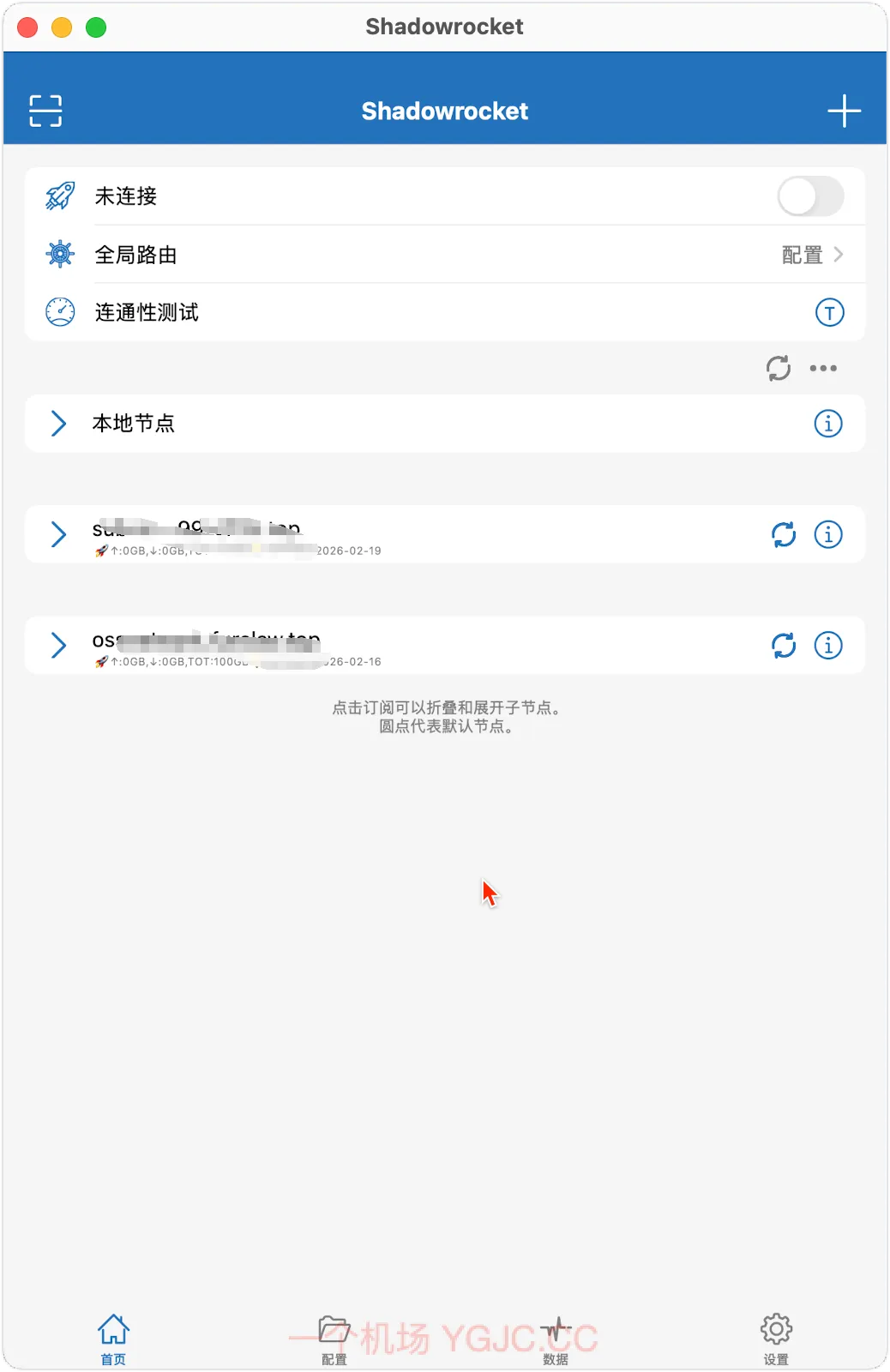Refresh the subscription with TOT:100GB
Image resolution: width=890 pixels, height=1372 pixels.
click(784, 645)
